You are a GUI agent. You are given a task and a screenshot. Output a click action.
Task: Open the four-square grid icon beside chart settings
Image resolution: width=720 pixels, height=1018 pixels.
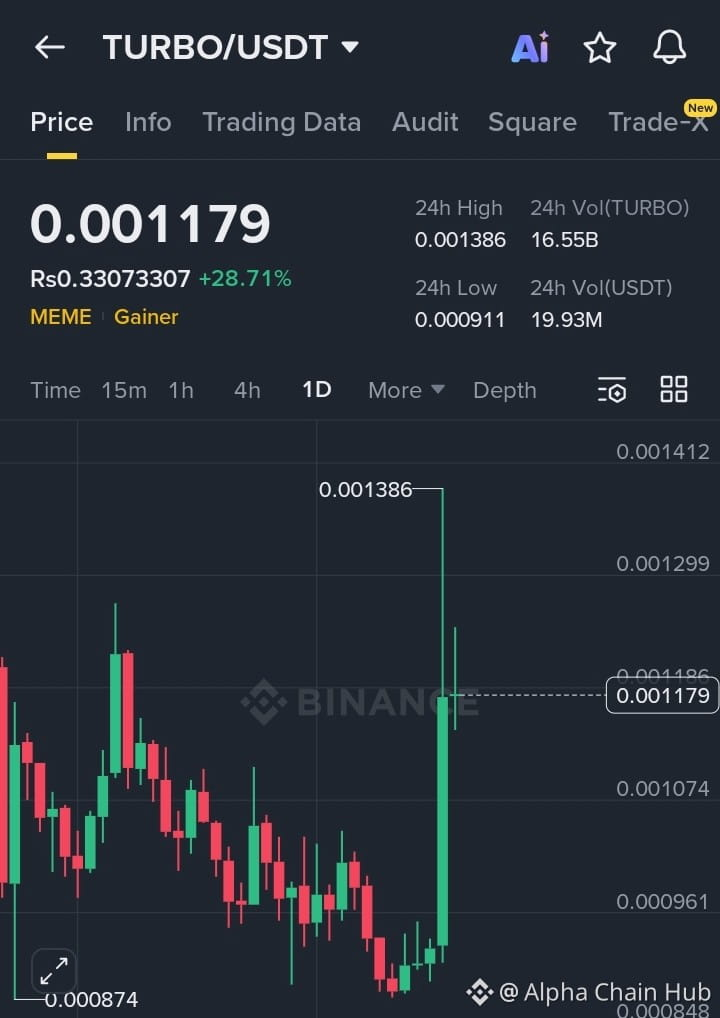click(x=674, y=390)
